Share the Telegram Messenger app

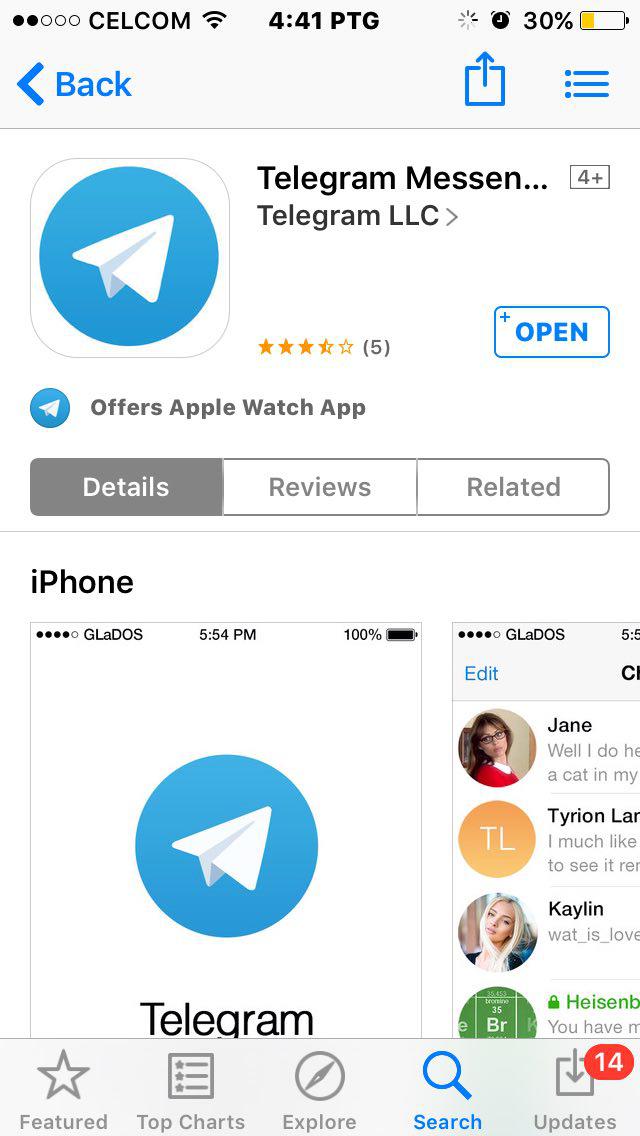(484, 79)
